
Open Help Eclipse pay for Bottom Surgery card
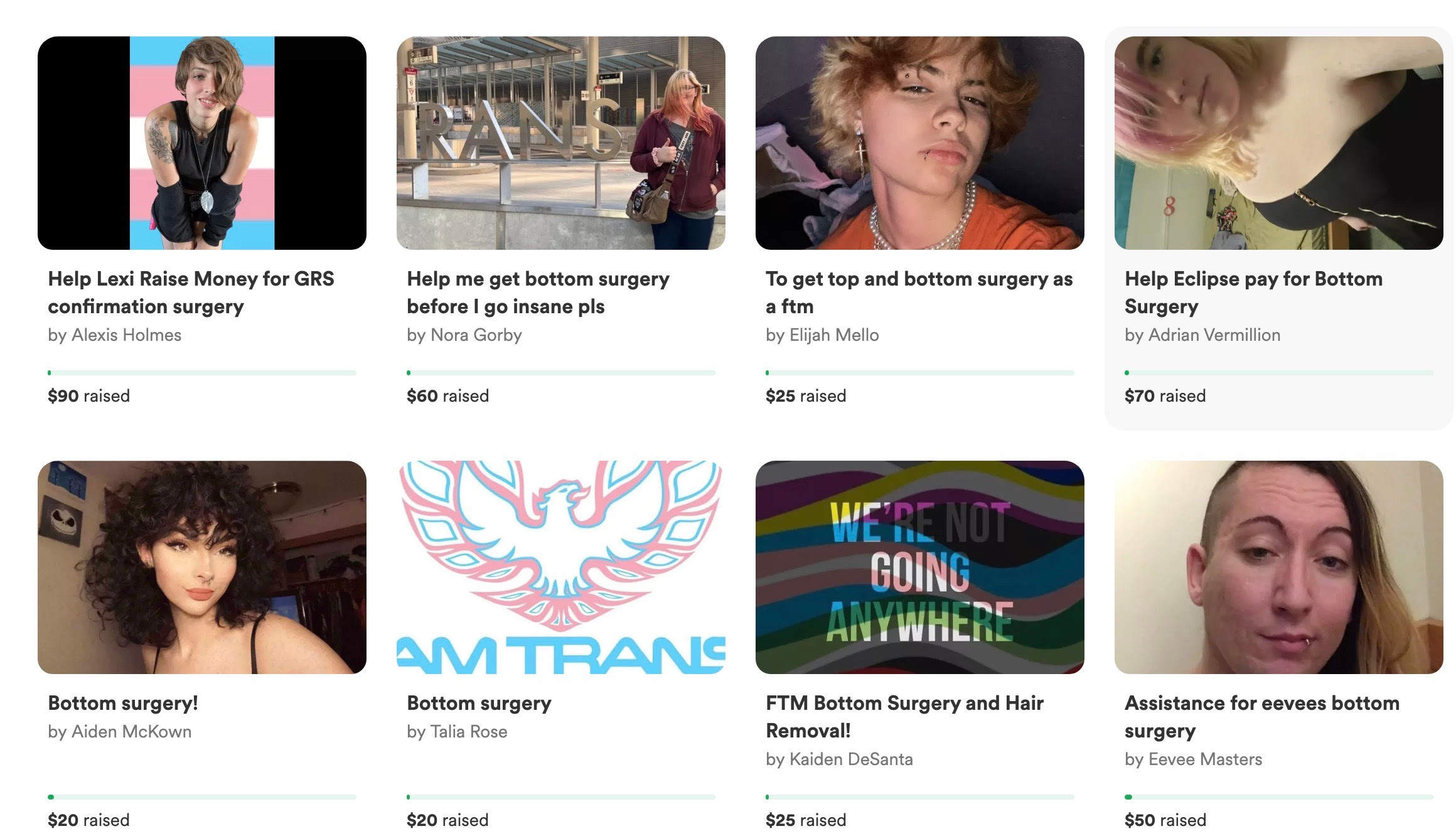click(x=1253, y=292)
